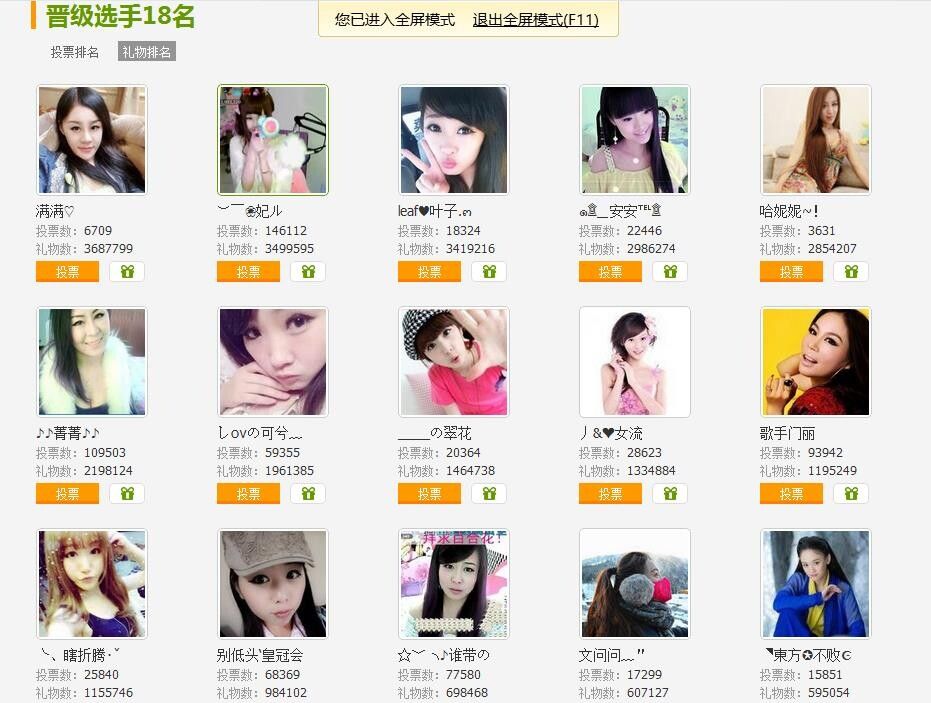
Task: Open 别低头皇冠会's photo
Action: tap(273, 584)
